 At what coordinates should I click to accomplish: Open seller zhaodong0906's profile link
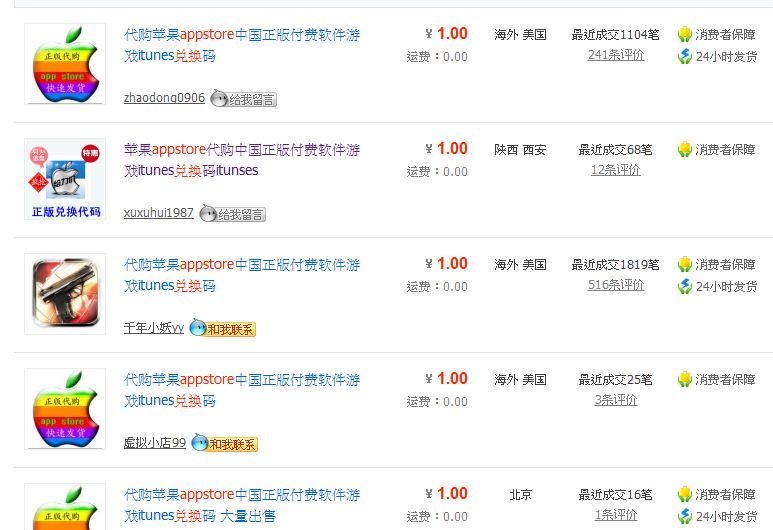[x=164, y=98]
